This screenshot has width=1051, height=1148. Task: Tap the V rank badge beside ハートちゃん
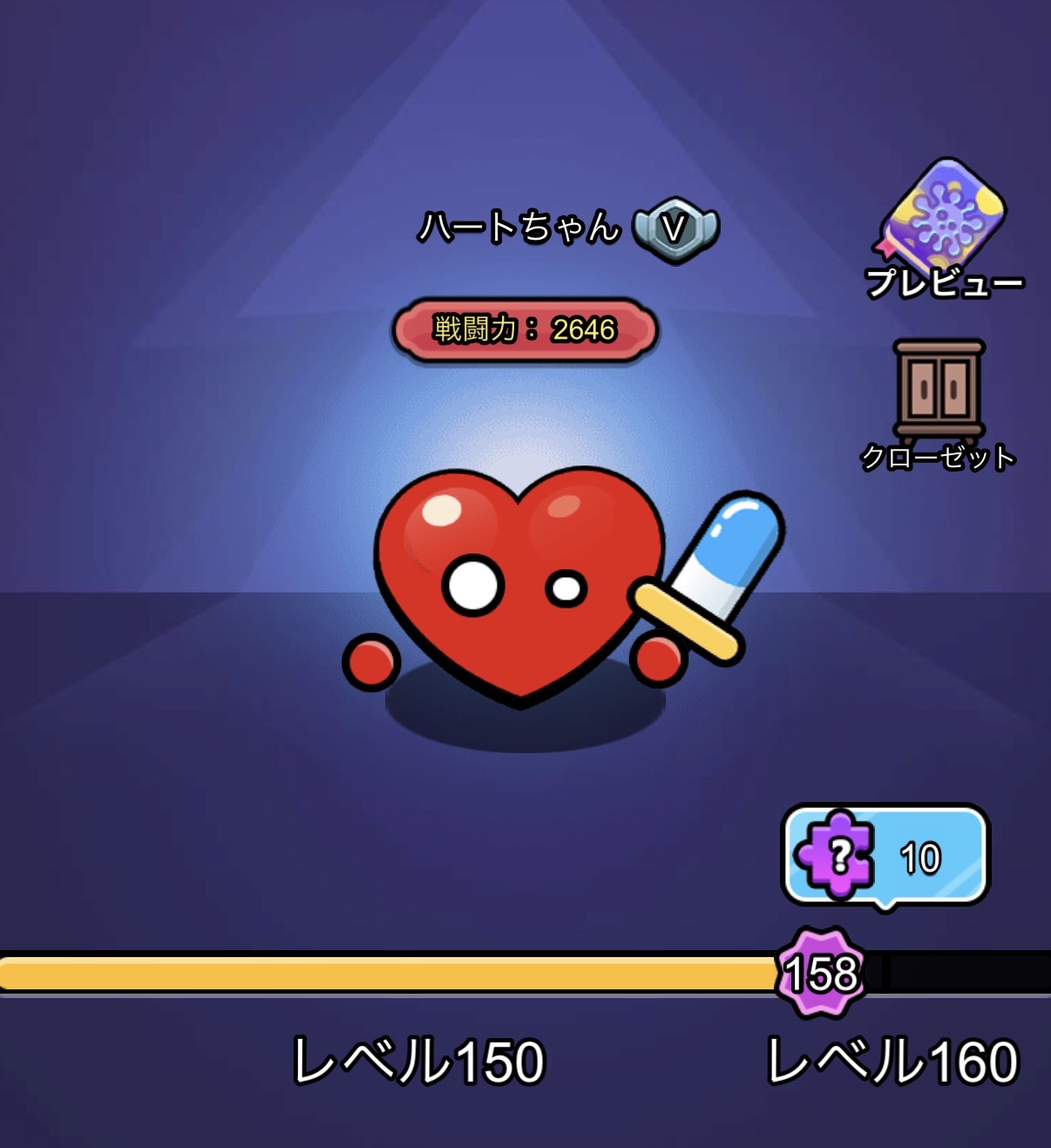[x=675, y=229]
